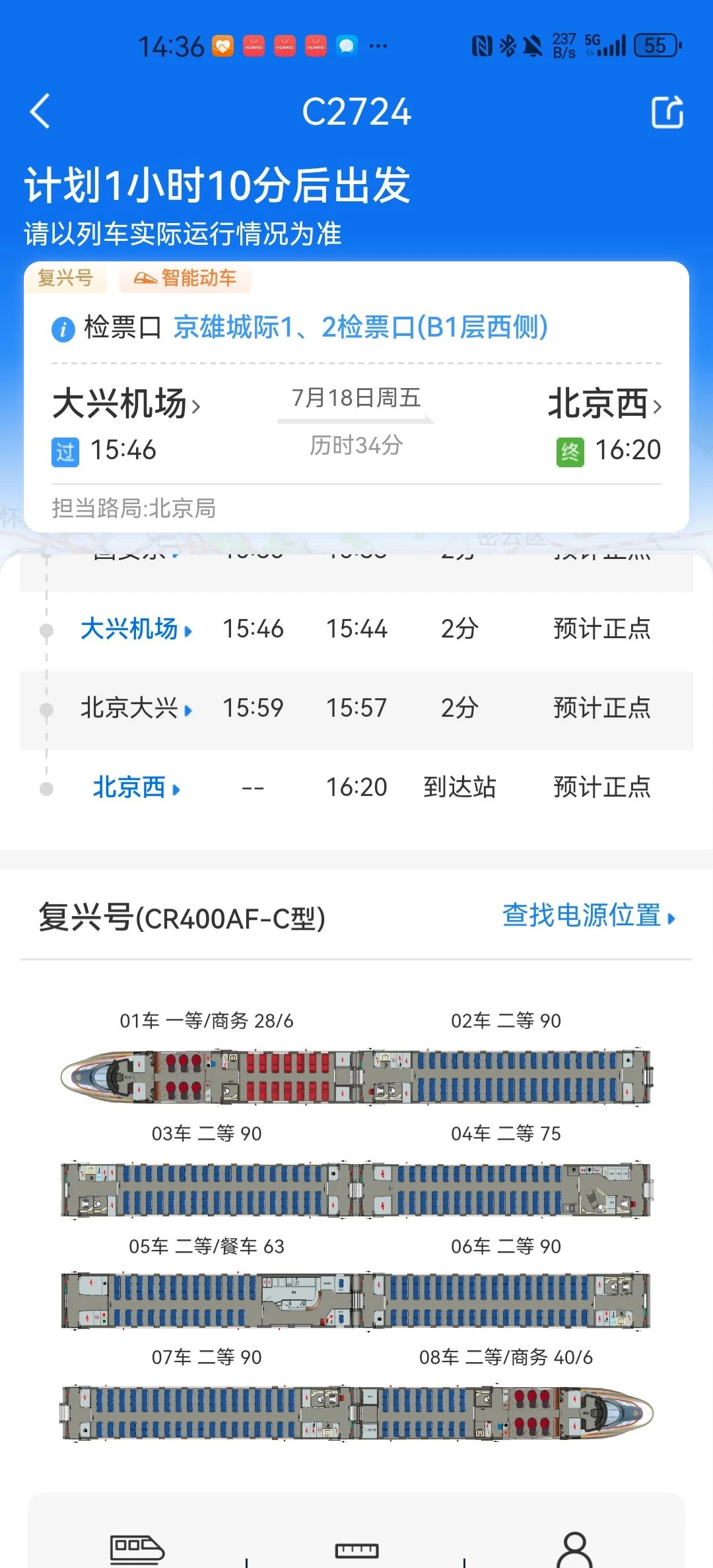Select the 北京大兴 stop row
This screenshot has height=1568, width=713.
click(x=356, y=708)
